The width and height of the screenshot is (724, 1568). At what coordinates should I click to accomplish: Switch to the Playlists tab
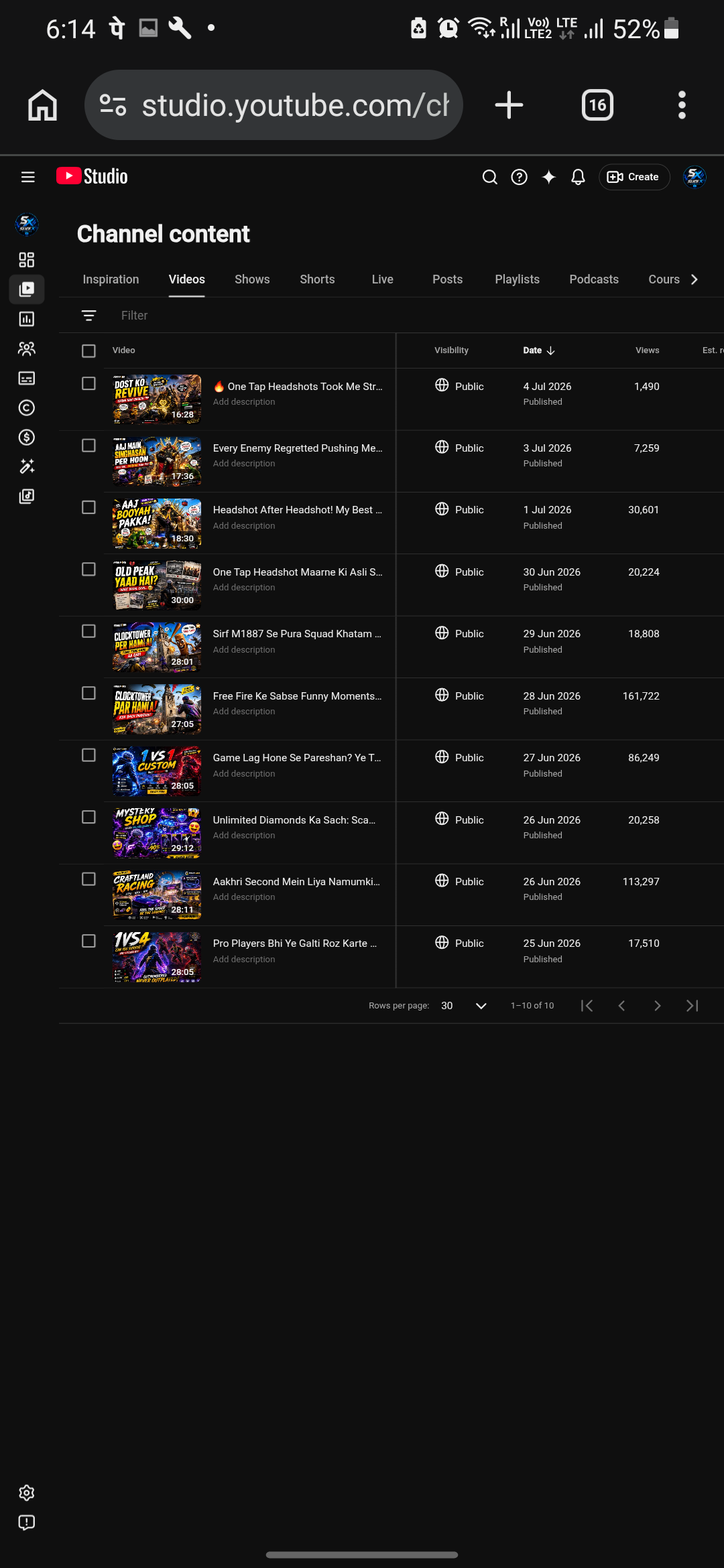[517, 279]
